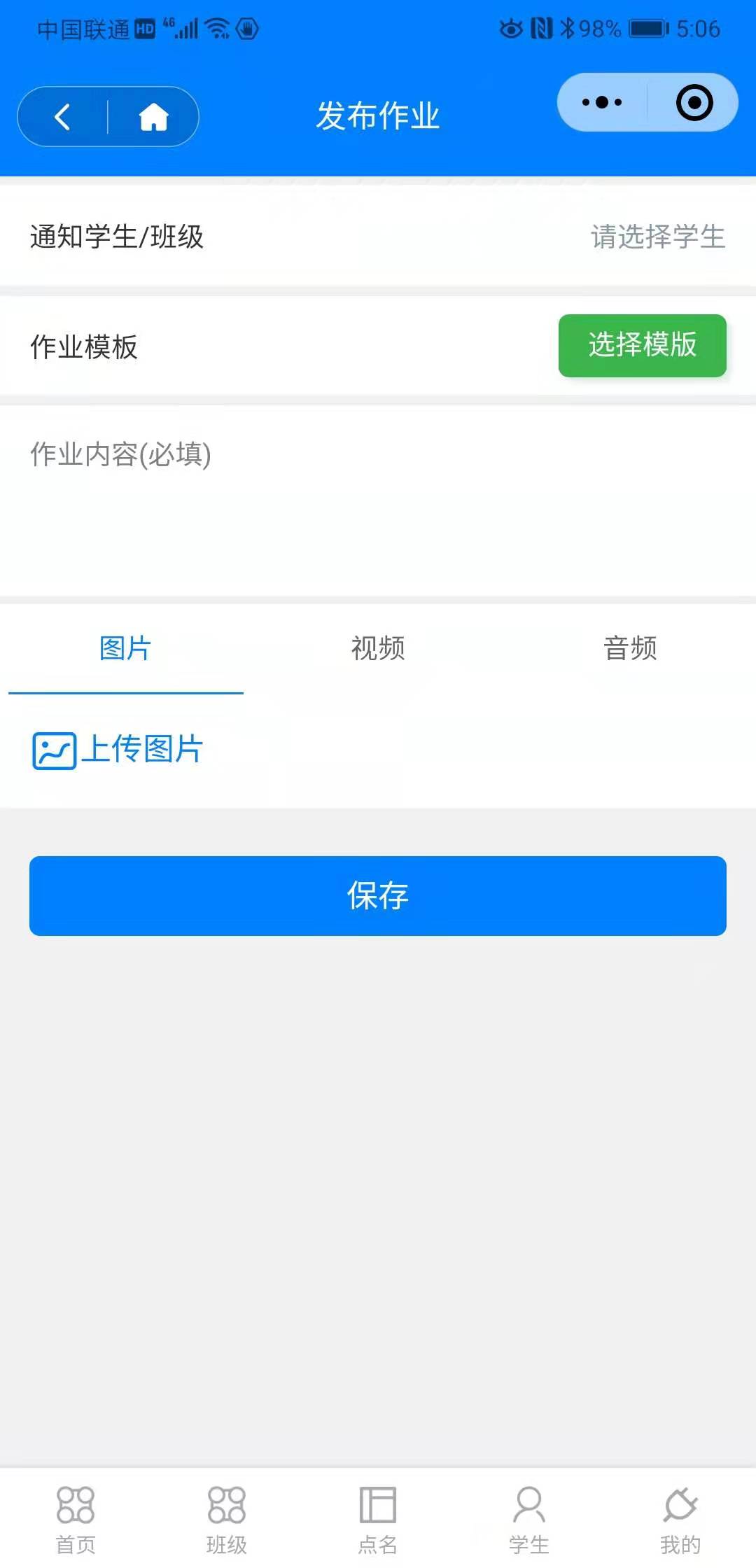Image resolution: width=756 pixels, height=1568 pixels.
Task: Open the mini program three-dot menu
Action: [x=601, y=103]
